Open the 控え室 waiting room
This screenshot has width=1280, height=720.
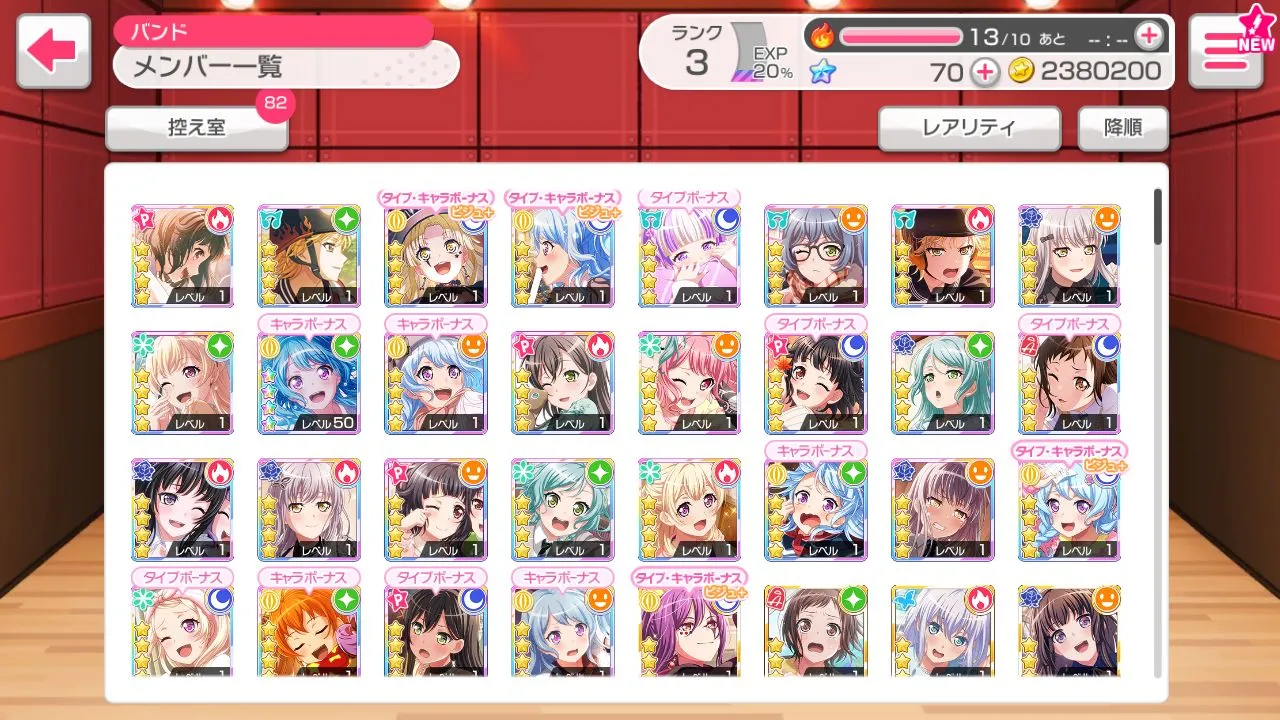pos(197,129)
